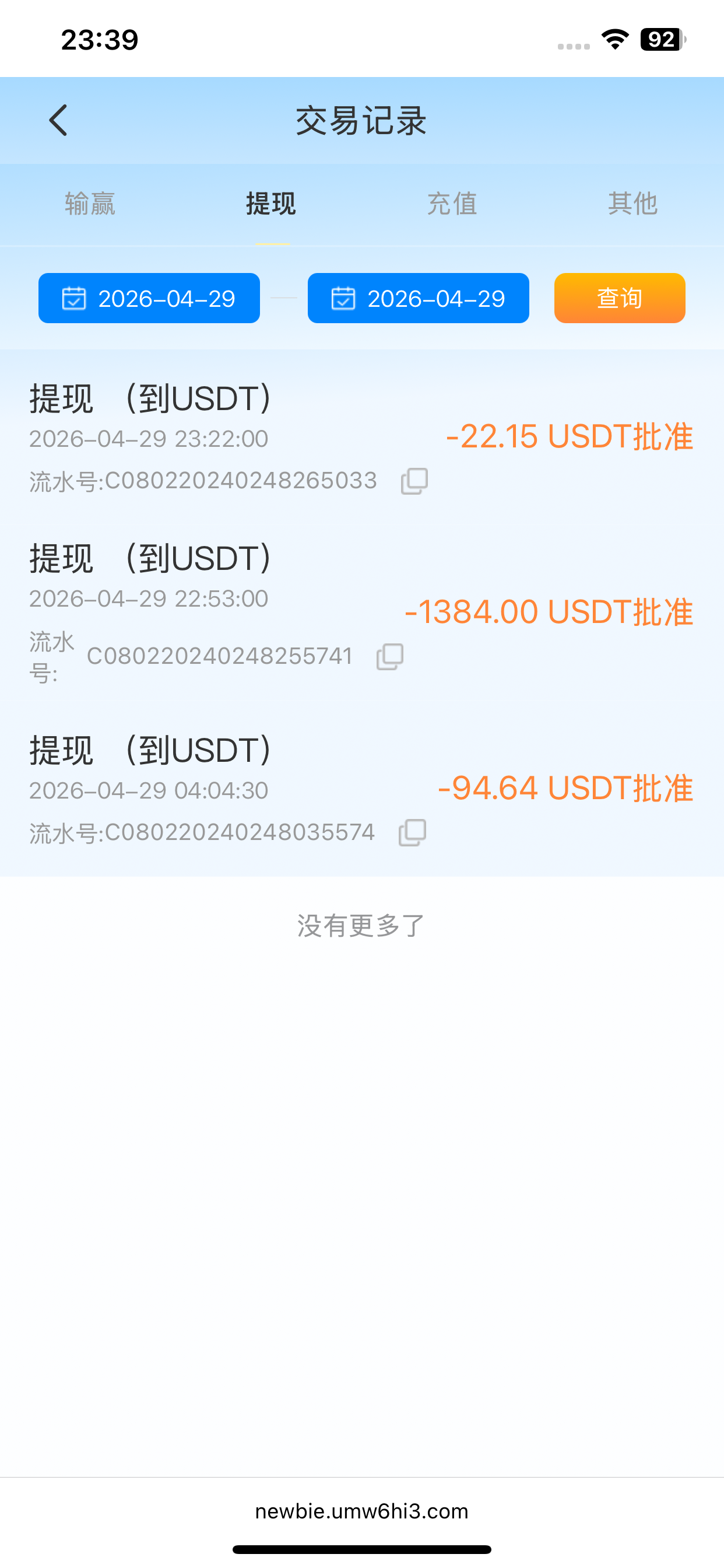The width and height of the screenshot is (724, 1568).
Task: Select the currently active 提现 tab
Action: click(x=270, y=204)
